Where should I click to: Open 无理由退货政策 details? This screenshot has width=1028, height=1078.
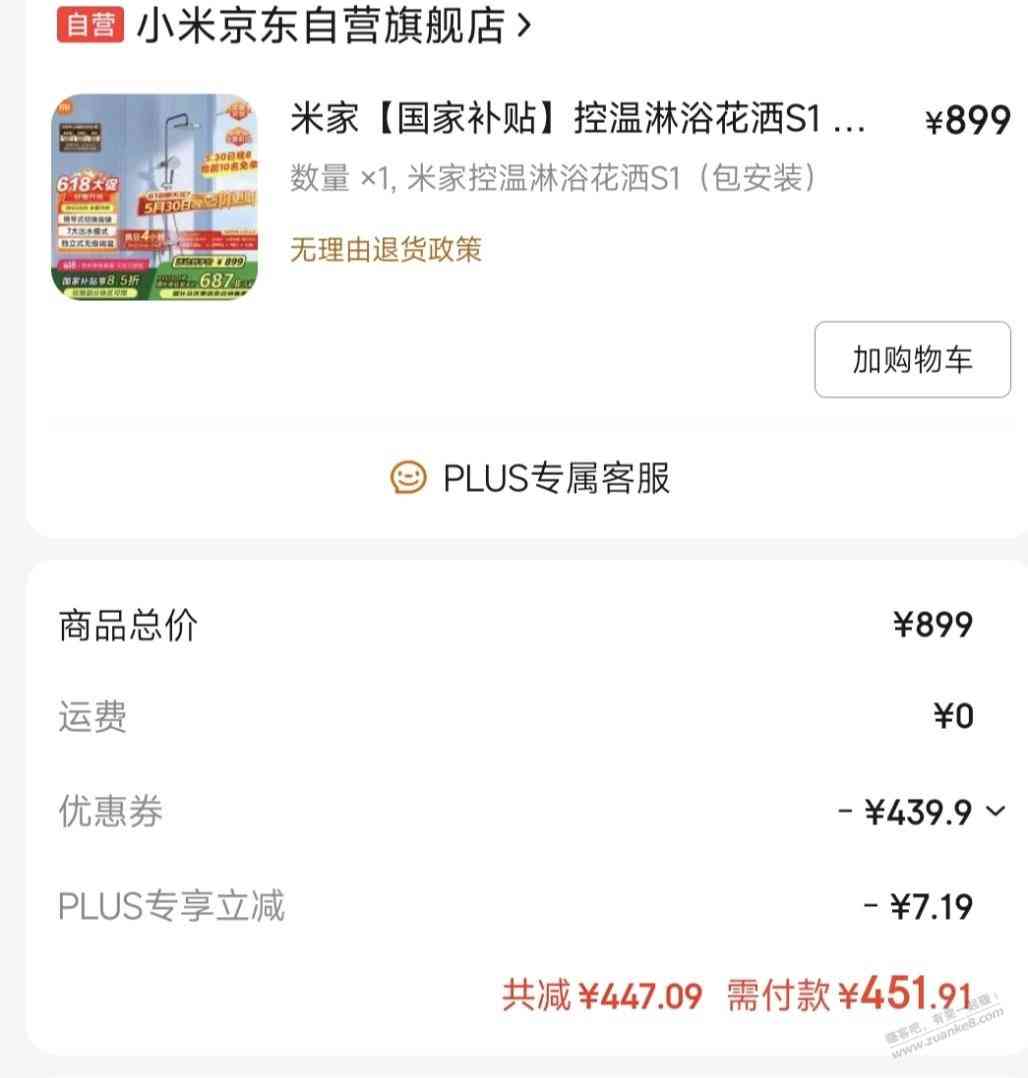click(386, 248)
